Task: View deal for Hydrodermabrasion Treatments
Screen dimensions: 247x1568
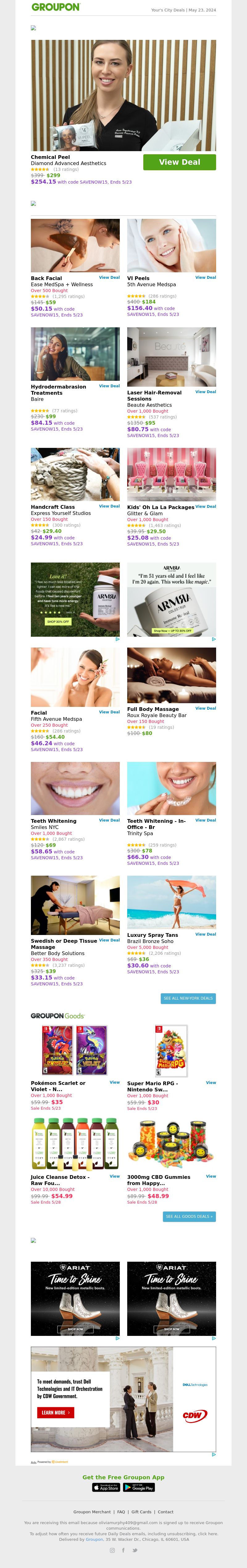Action: (x=109, y=386)
